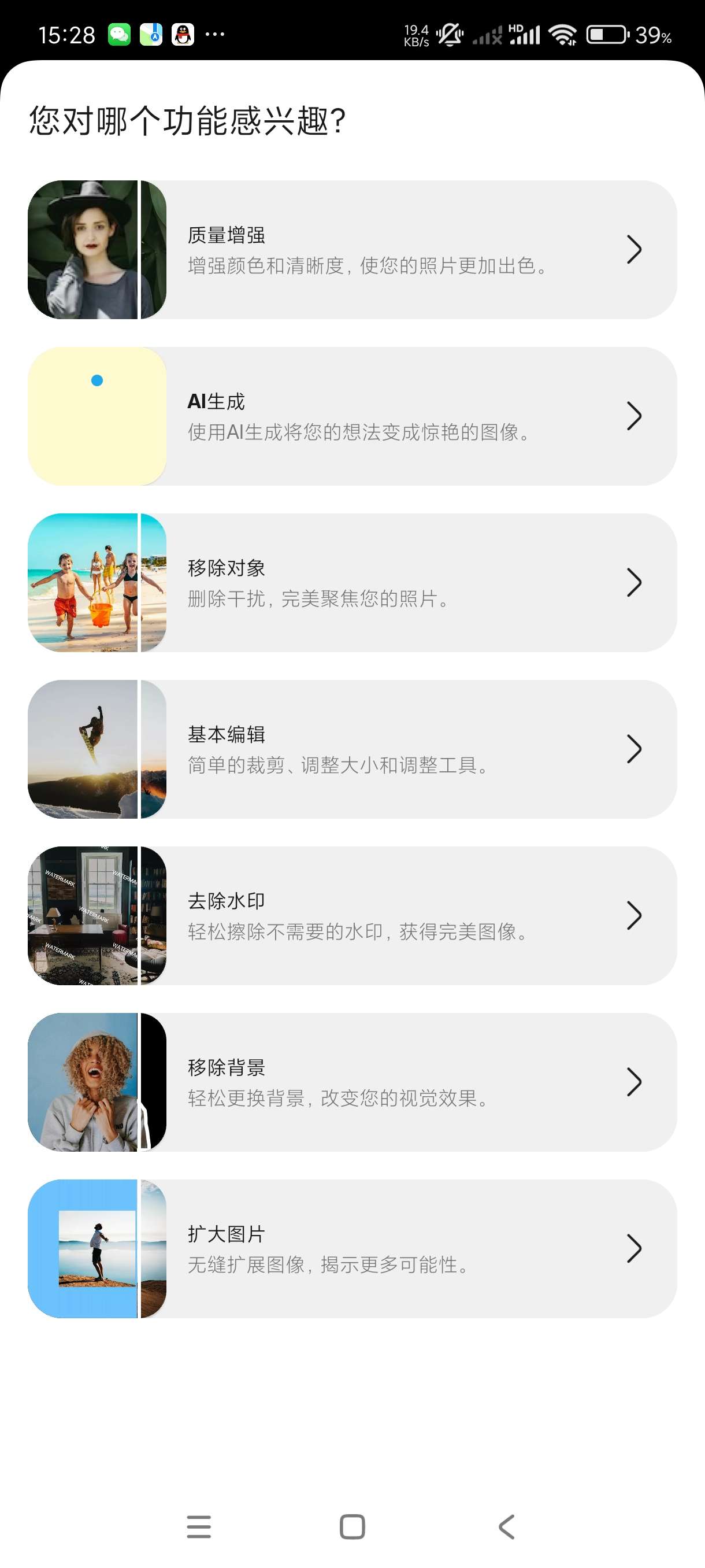Open the recent apps menu button
Viewport: 705px width, 1568px height.
[x=199, y=1526]
